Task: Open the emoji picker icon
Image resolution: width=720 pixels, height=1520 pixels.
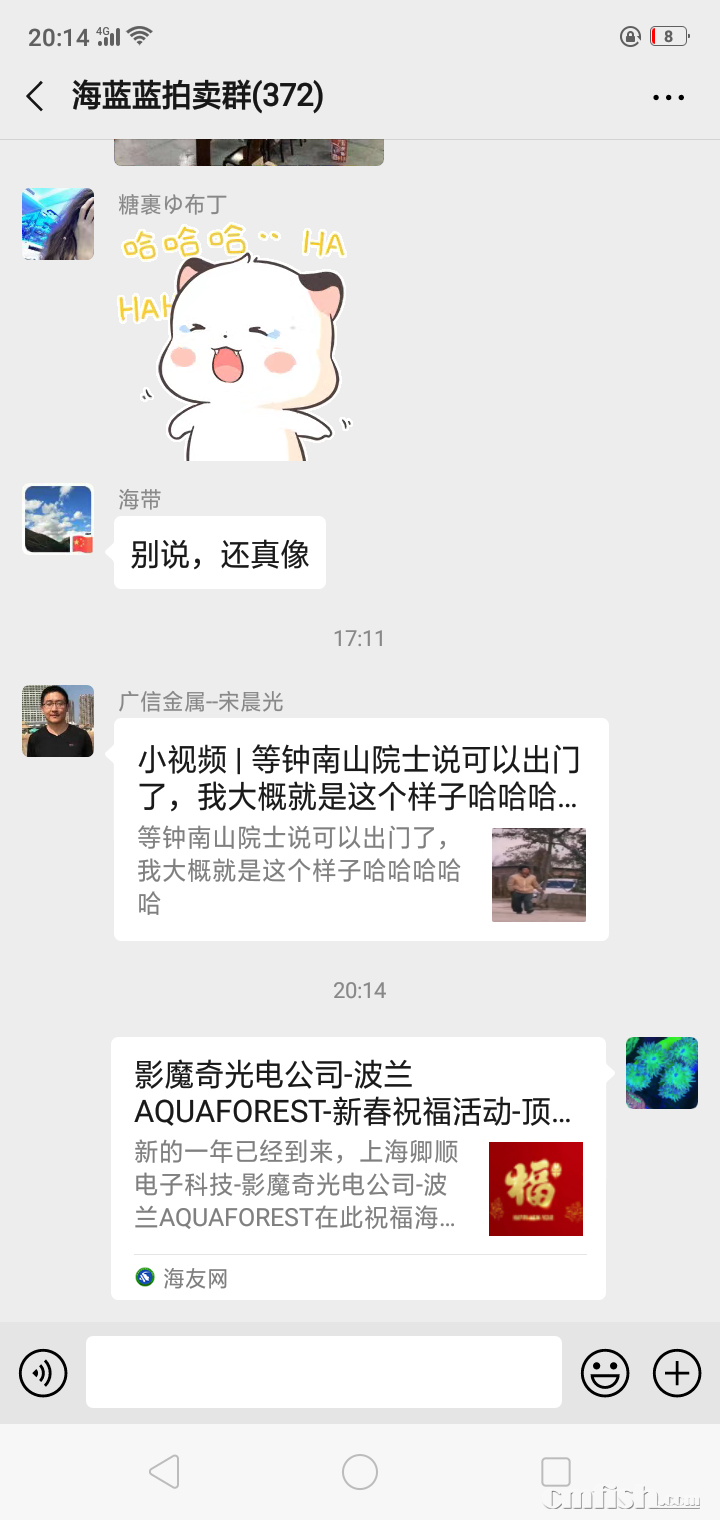Action: point(604,1372)
